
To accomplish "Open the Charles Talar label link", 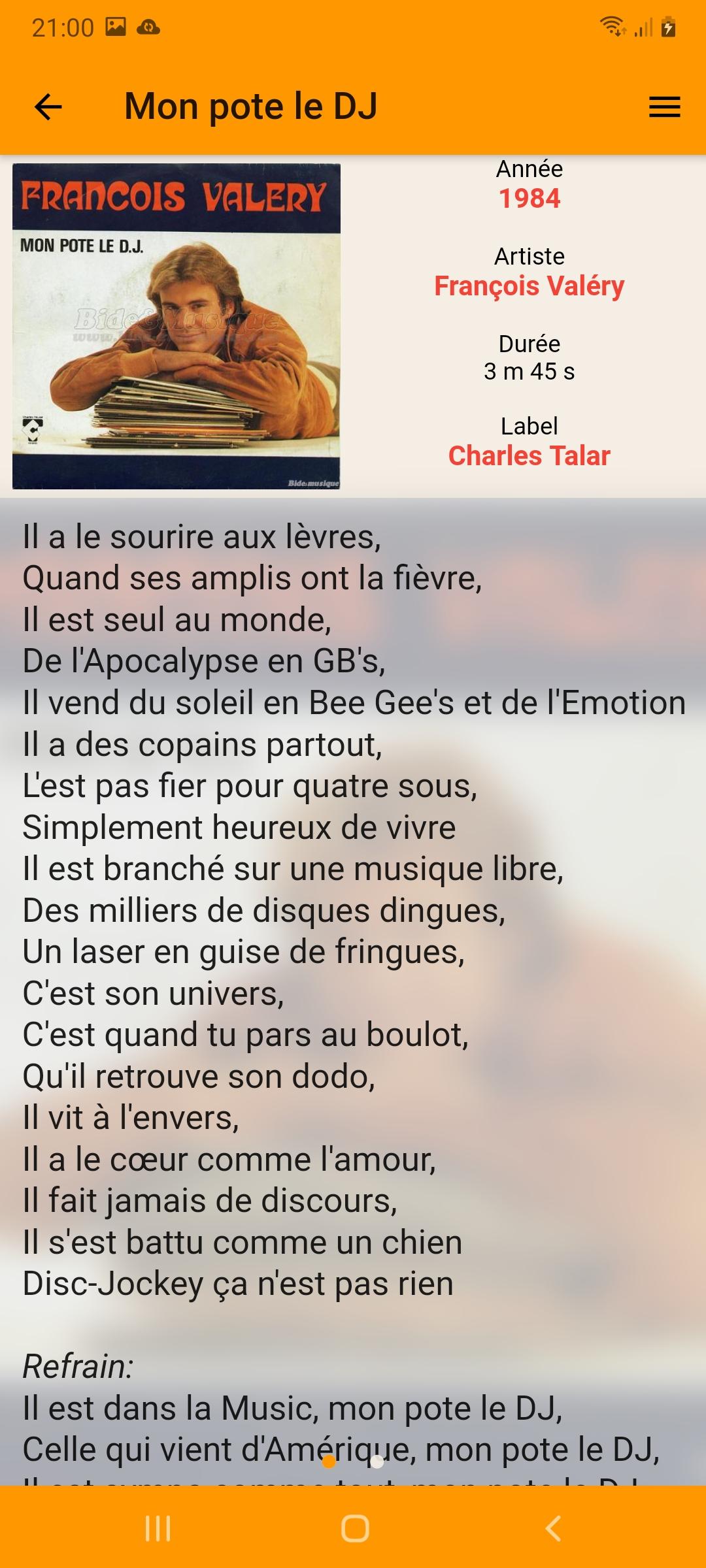I will pyautogui.click(x=529, y=456).
